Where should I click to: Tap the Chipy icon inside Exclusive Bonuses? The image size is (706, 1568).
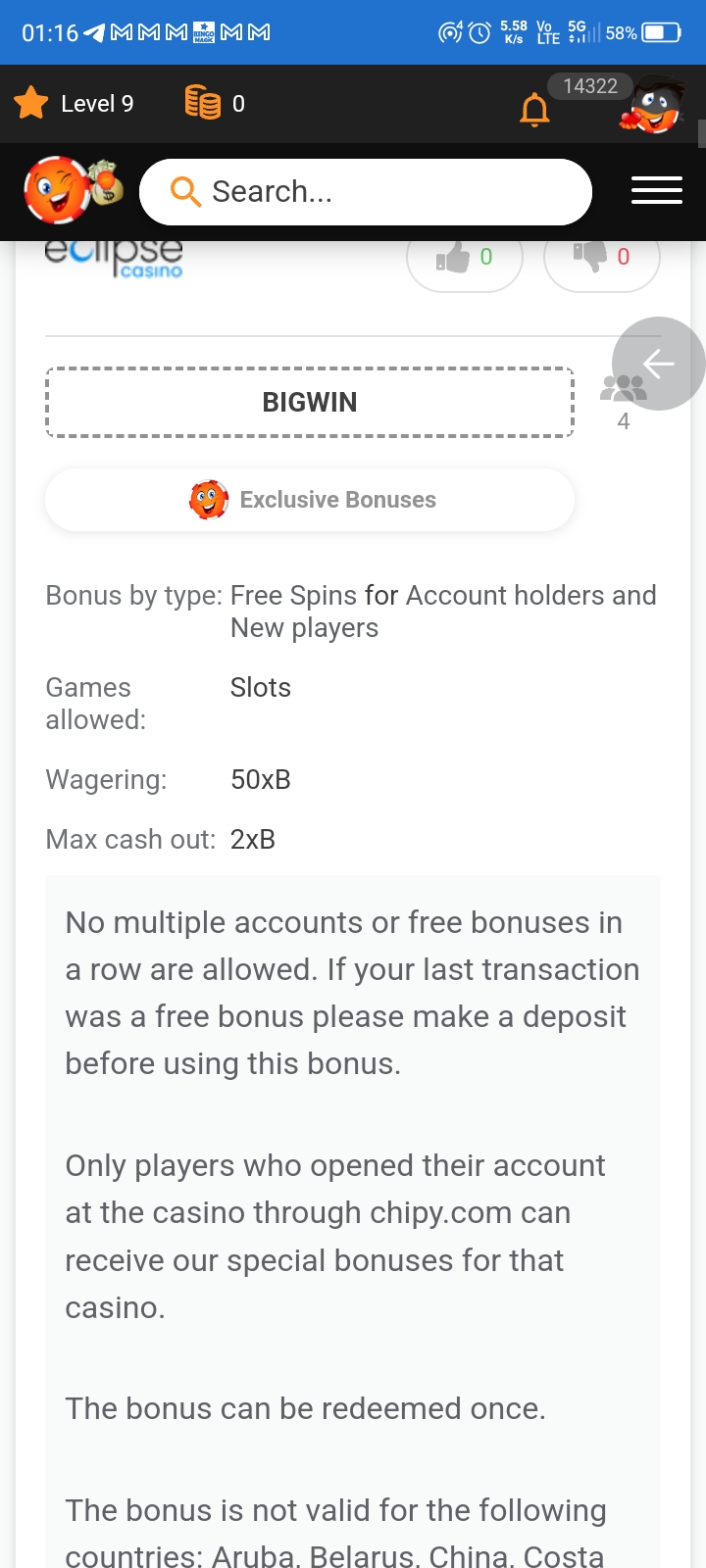click(208, 499)
